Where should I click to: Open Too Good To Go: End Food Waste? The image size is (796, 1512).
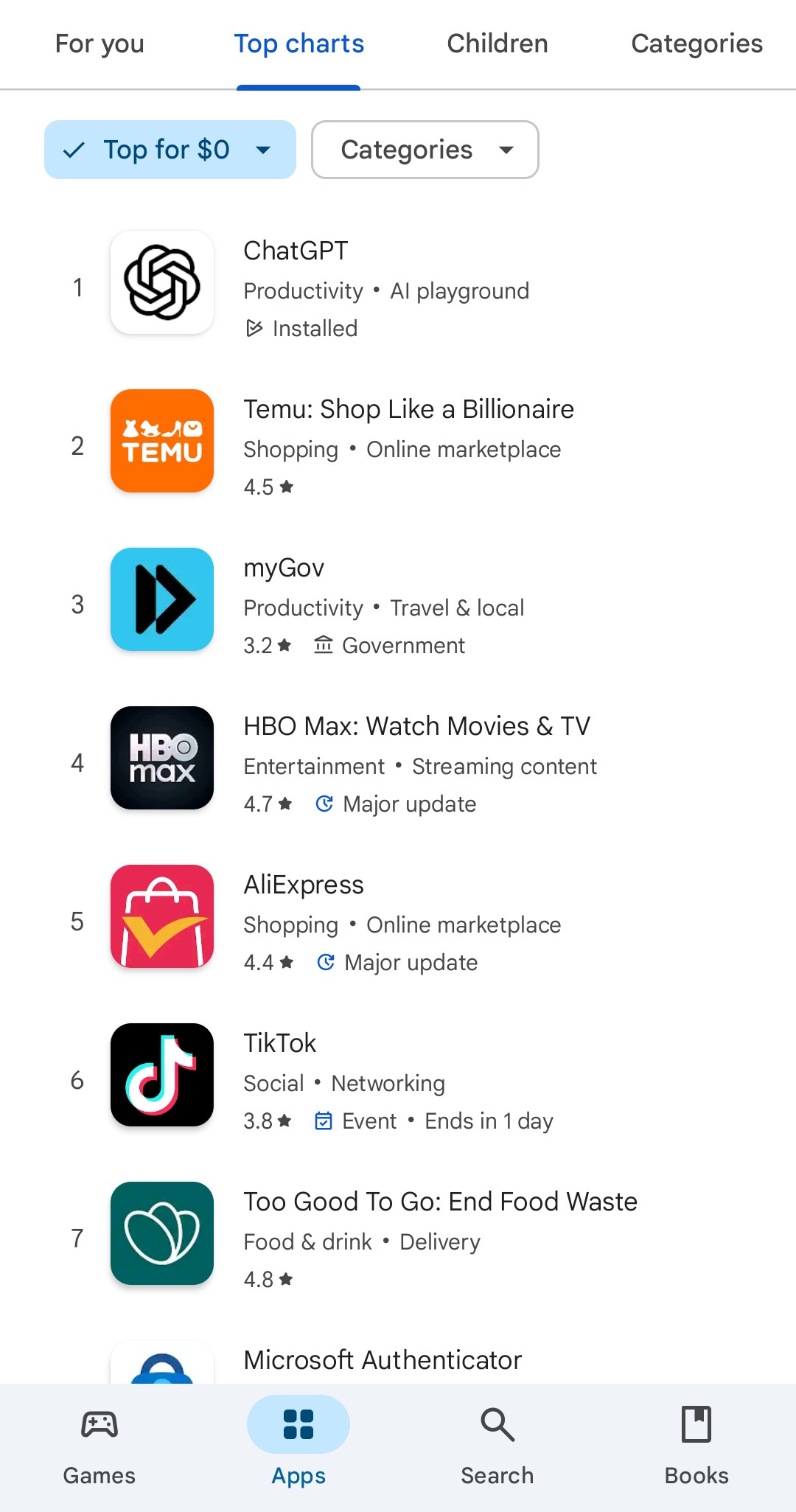click(x=398, y=1238)
